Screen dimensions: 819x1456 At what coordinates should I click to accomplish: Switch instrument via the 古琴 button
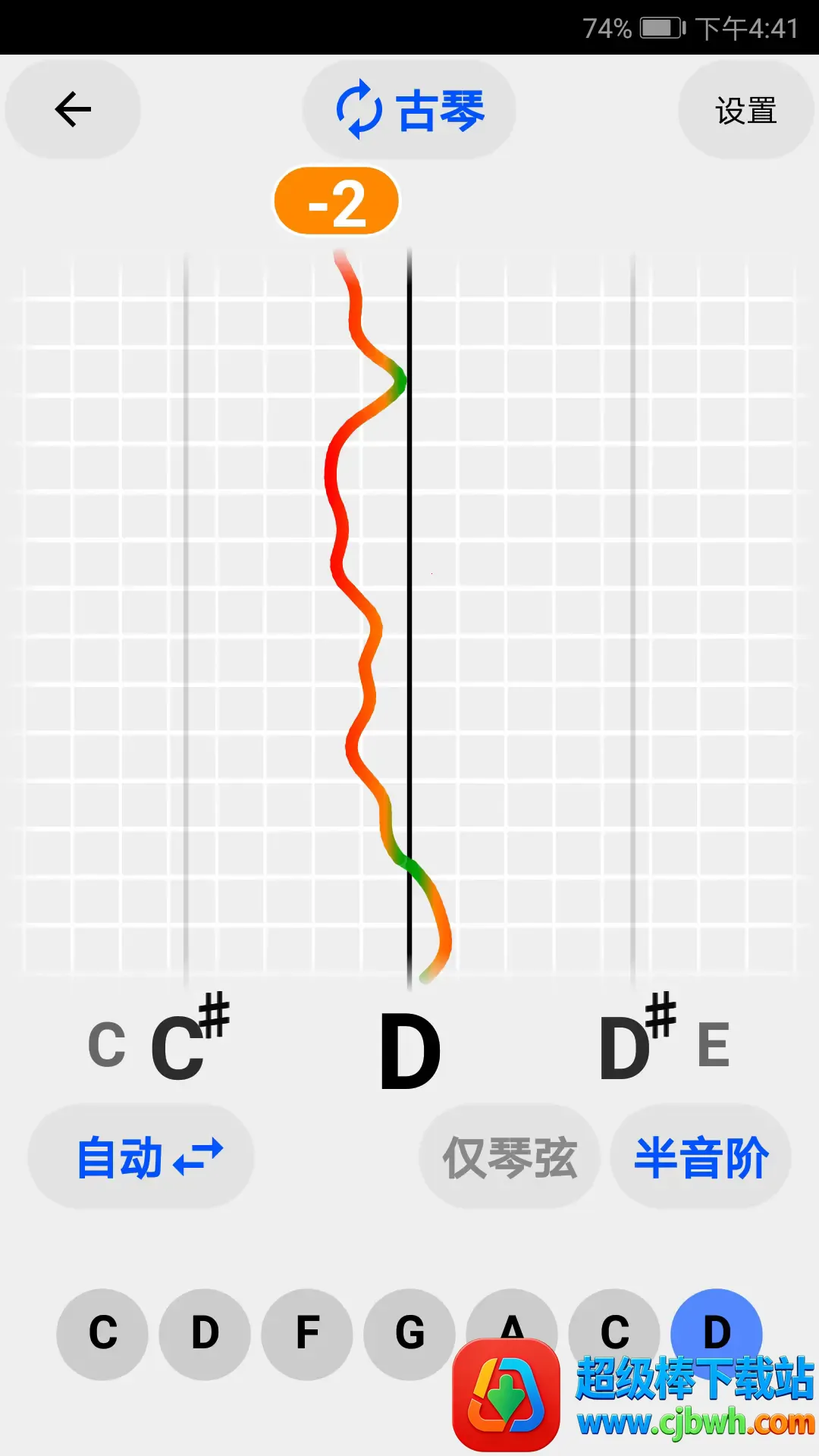pyautogui.click(x=409, y=110)
